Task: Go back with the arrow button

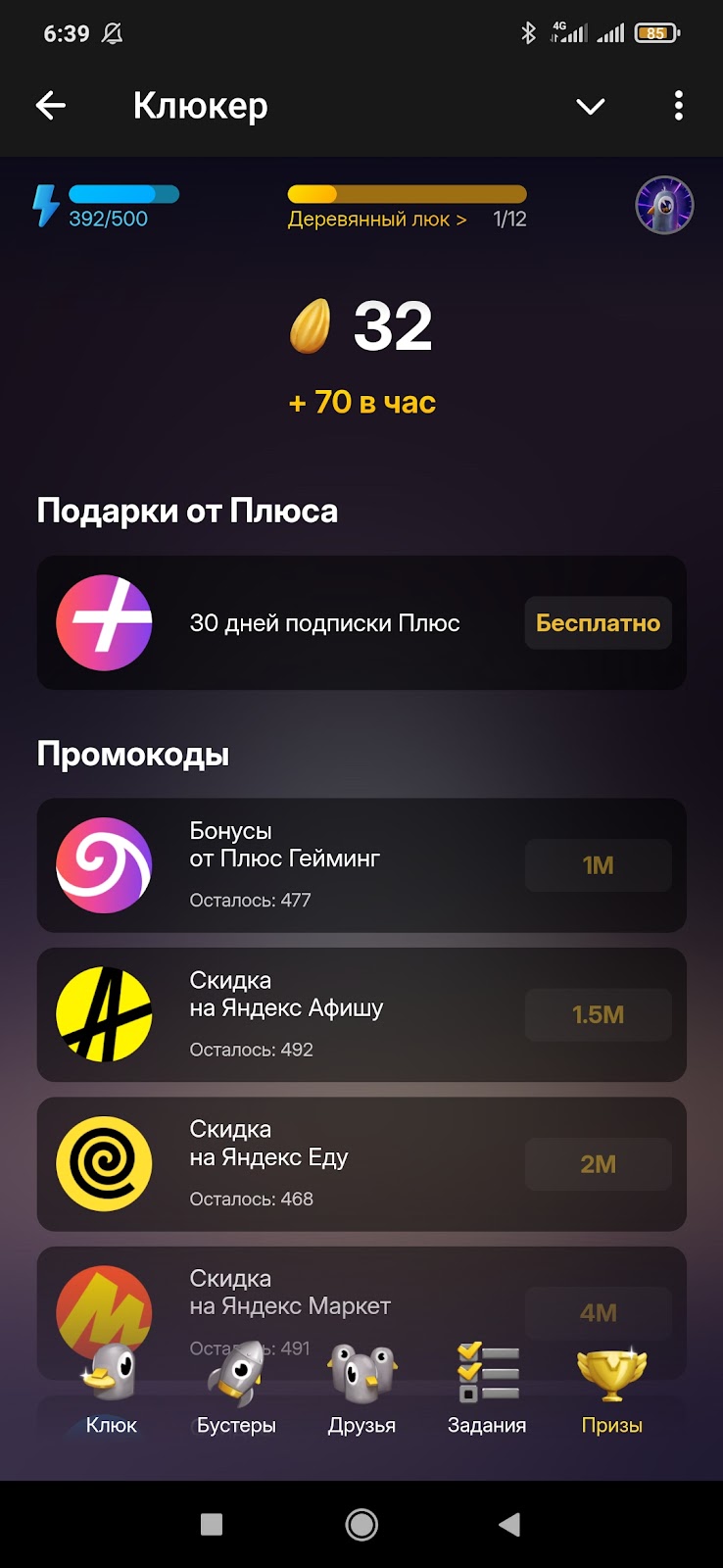Action: (x=50, y=105)
